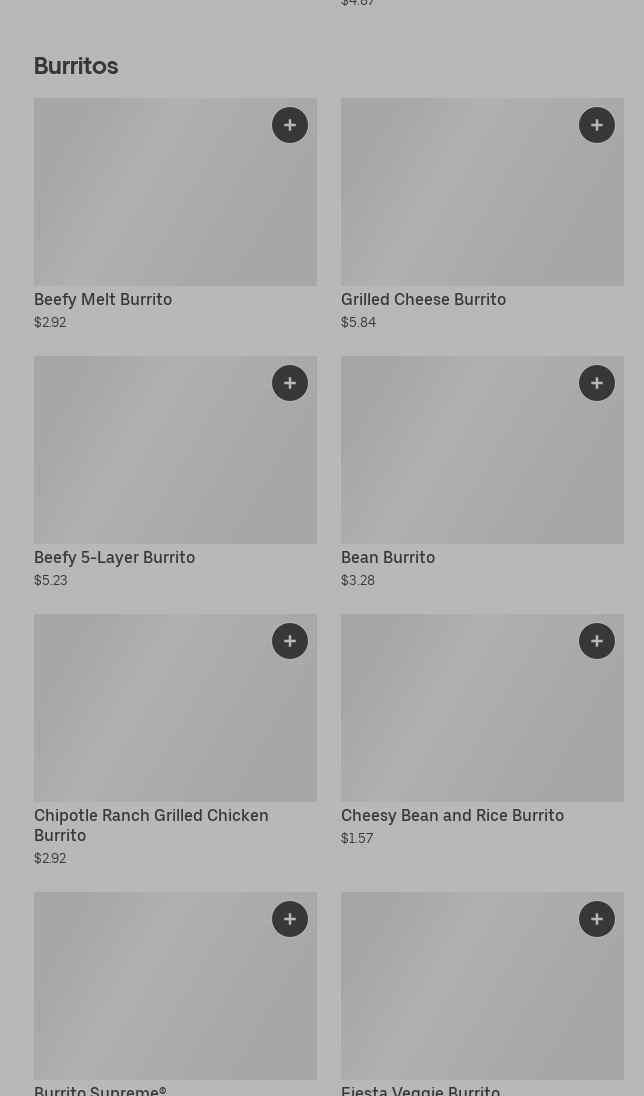Image resolution: width=644 pixels, height=1096 pixels.
Task: Add Chipotle Ranch Grilled Chicken Burrito to cart
Action: tap(290, 641)
